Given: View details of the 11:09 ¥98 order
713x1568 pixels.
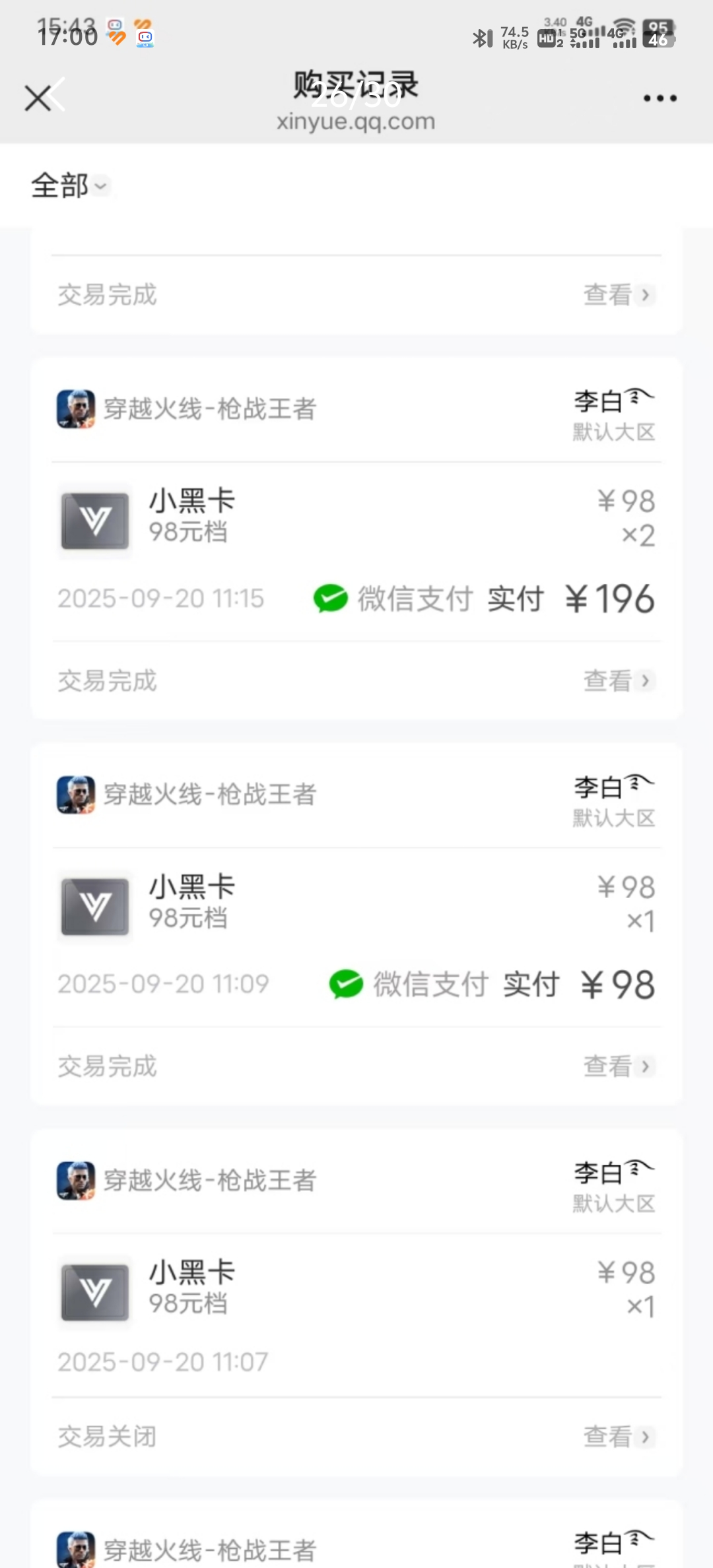Looking at the screenshot, I should click(618, 1066).
